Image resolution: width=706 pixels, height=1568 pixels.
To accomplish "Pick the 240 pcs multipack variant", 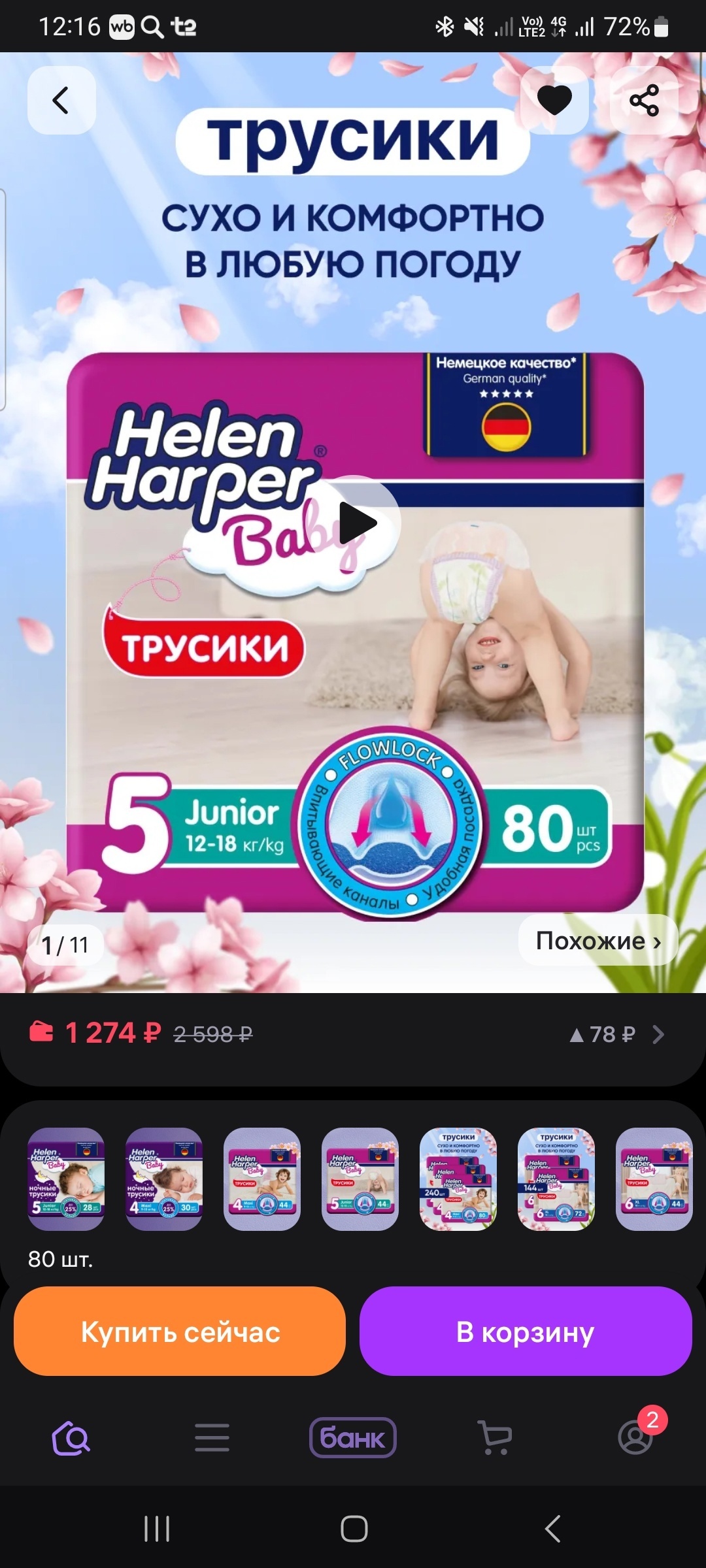I will pyautogui.click(x=458, y=1179).
